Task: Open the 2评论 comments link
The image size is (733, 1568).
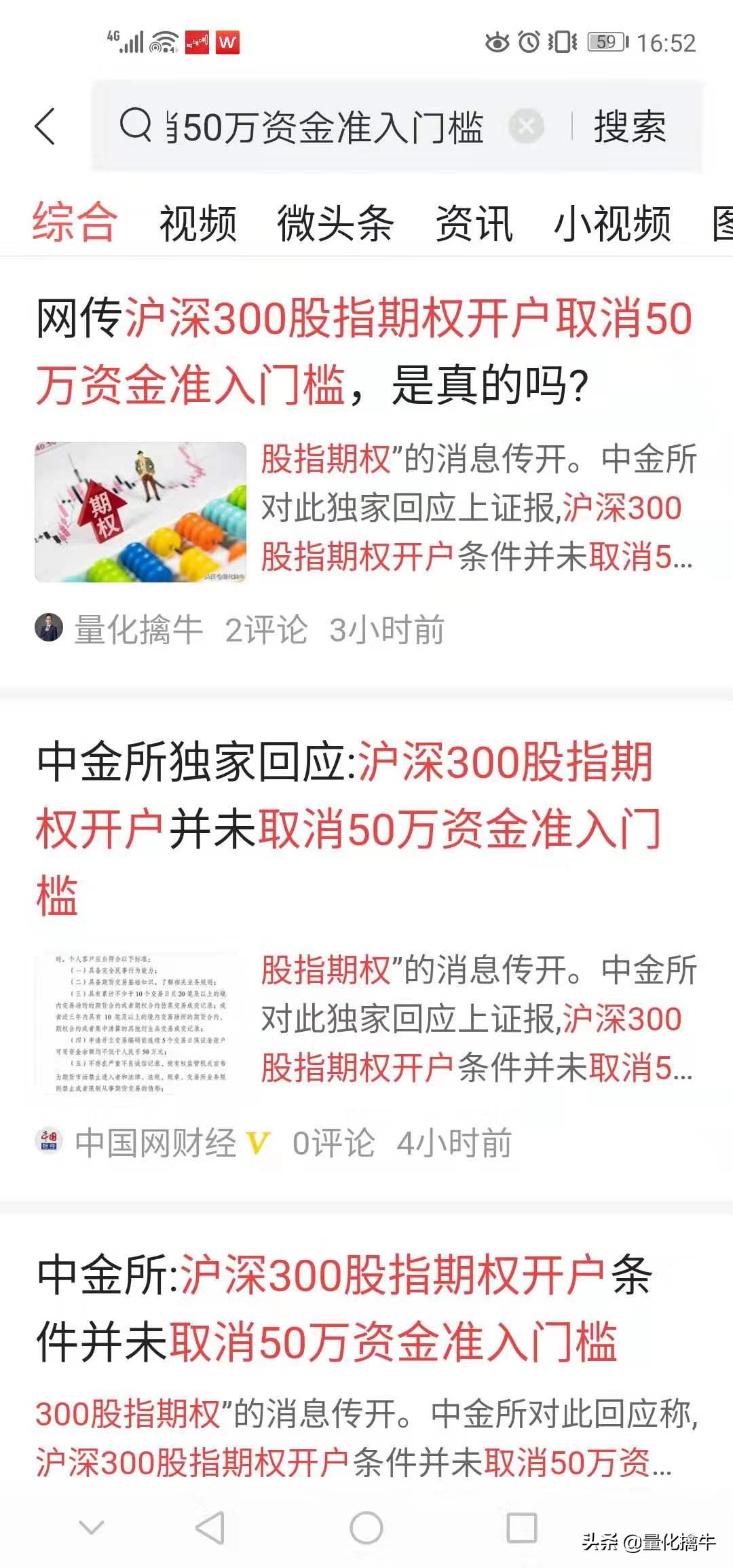Action: tap(265, 629)
